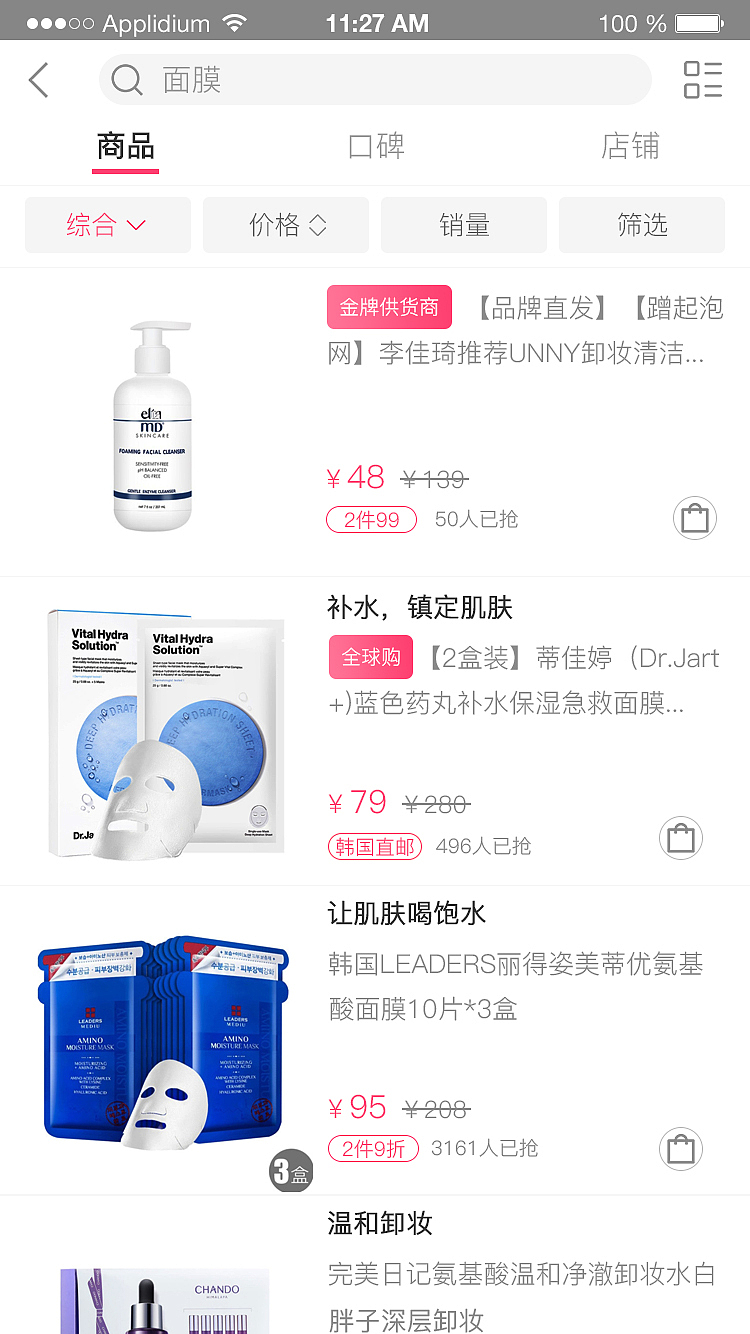
Task: Open the Dr.Jart 蓝色药丸面膜 product
Action: pos(520,680)
